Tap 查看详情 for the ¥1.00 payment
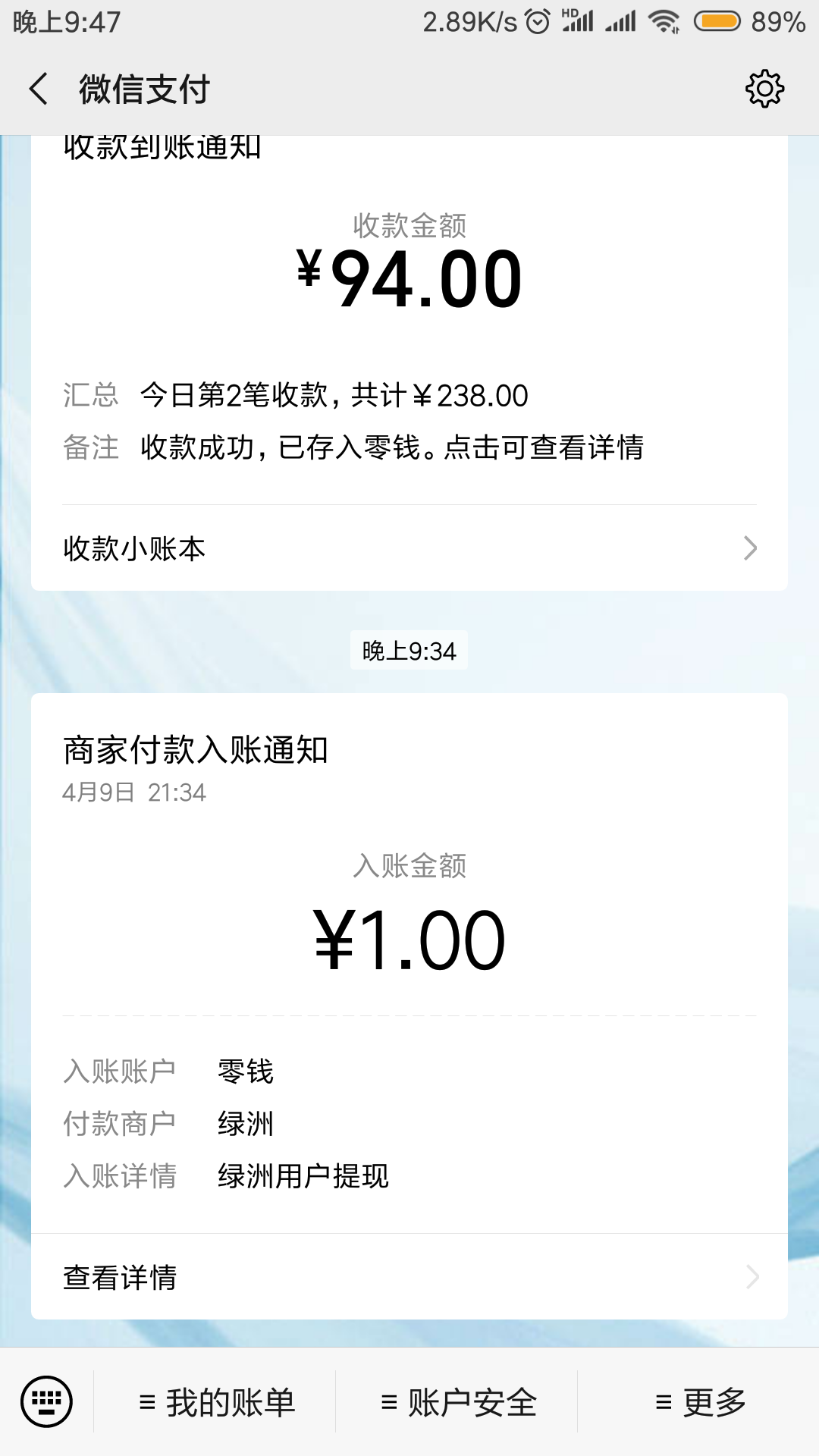Viewport: 819px width, 1456px height. click(409, 1277)
